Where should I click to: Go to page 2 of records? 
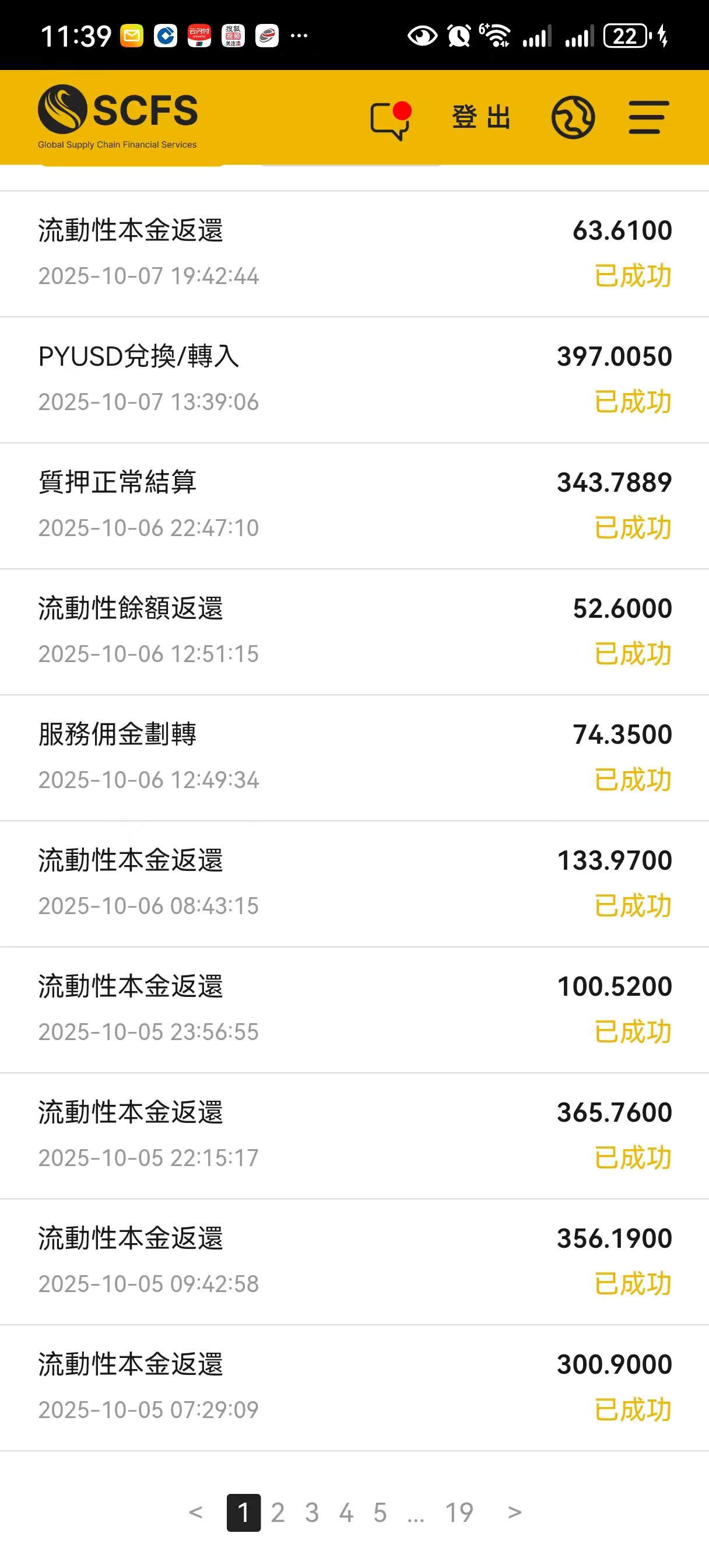tap(278, 1513)
